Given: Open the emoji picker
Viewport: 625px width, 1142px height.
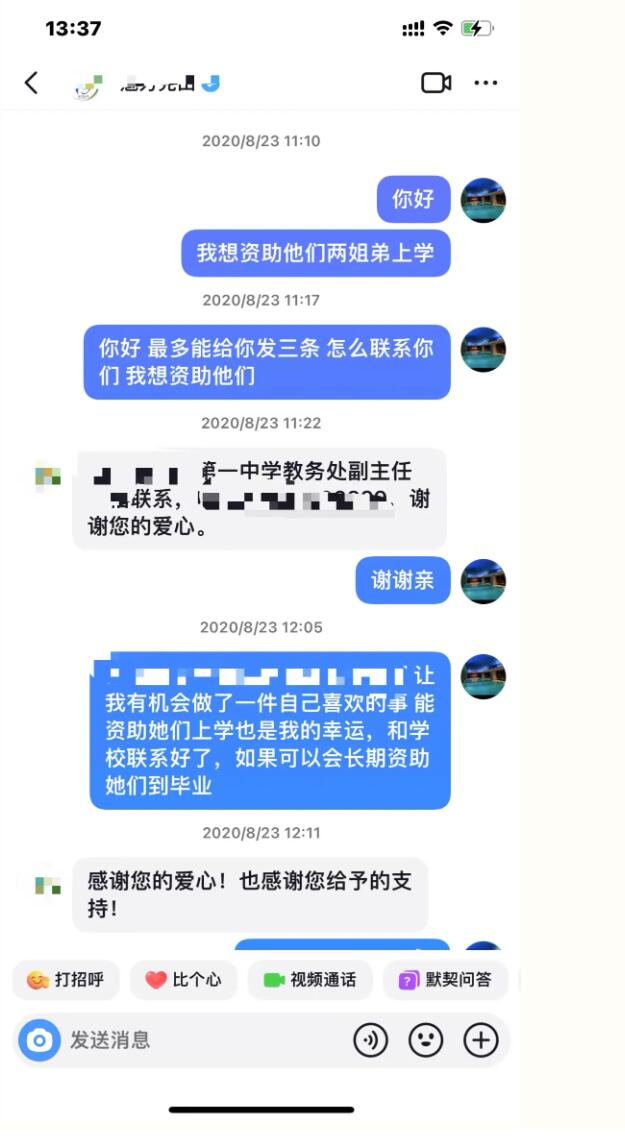Looking at the screenshot, I should pyautogui.click(x=426, y=1040).
